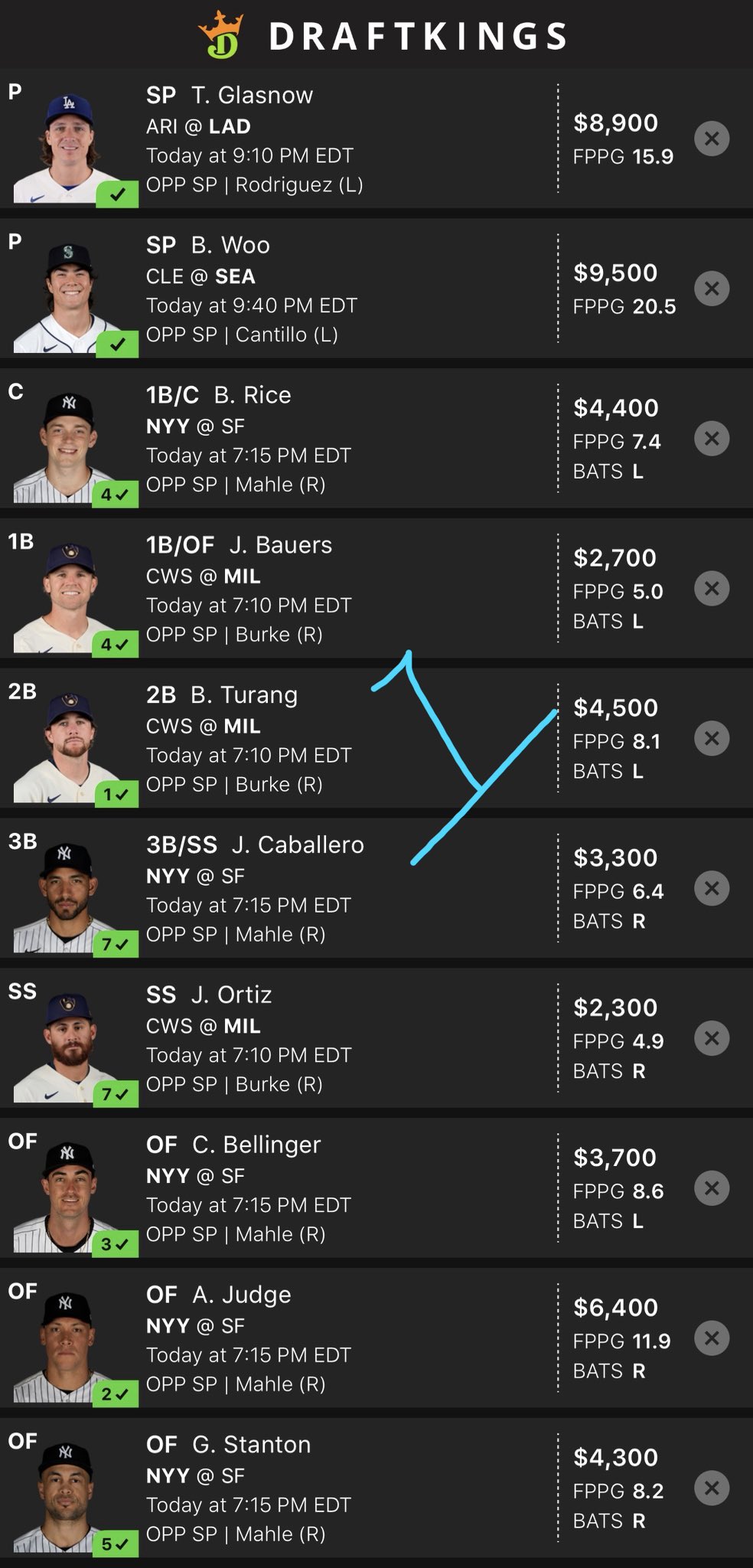Remove A. Judge from the outfield
Image resolution: width=753 pixels, height=1568 pixels.
coord(711,1338)
